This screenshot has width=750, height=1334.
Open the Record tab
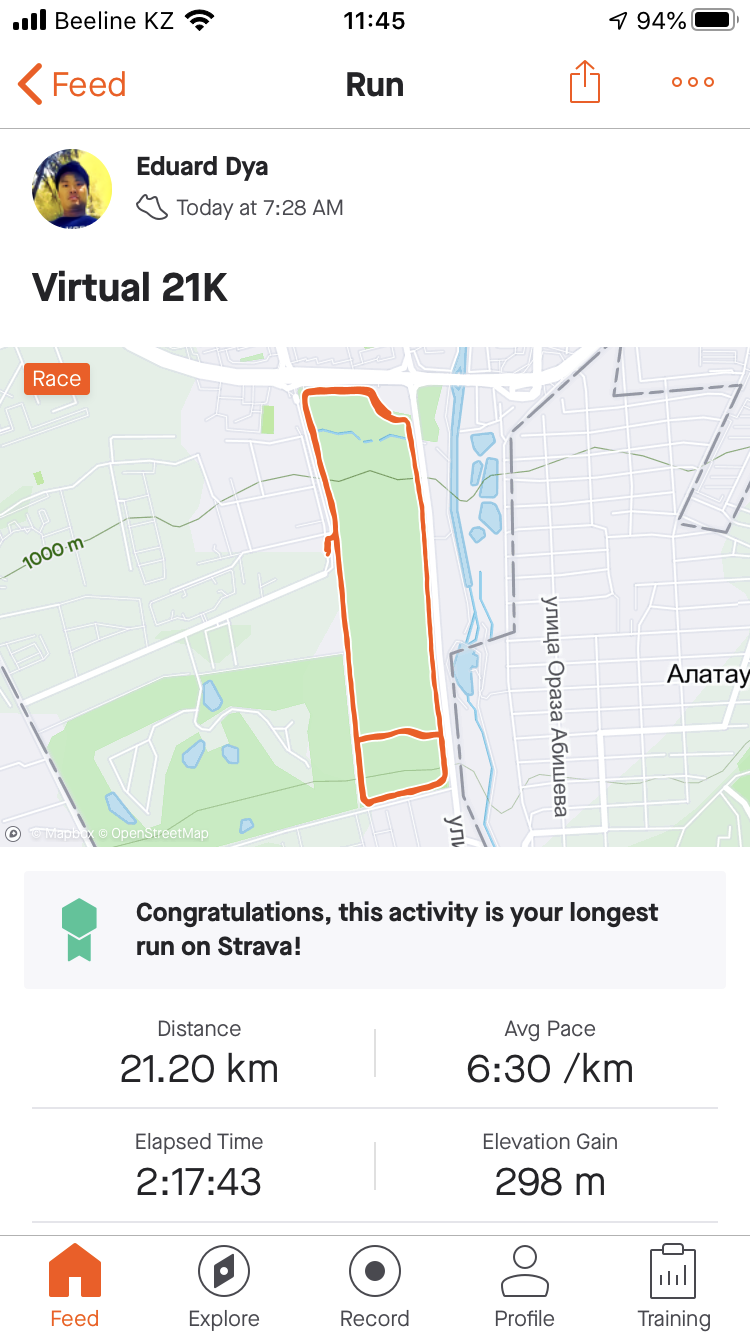coord(375,1286)
